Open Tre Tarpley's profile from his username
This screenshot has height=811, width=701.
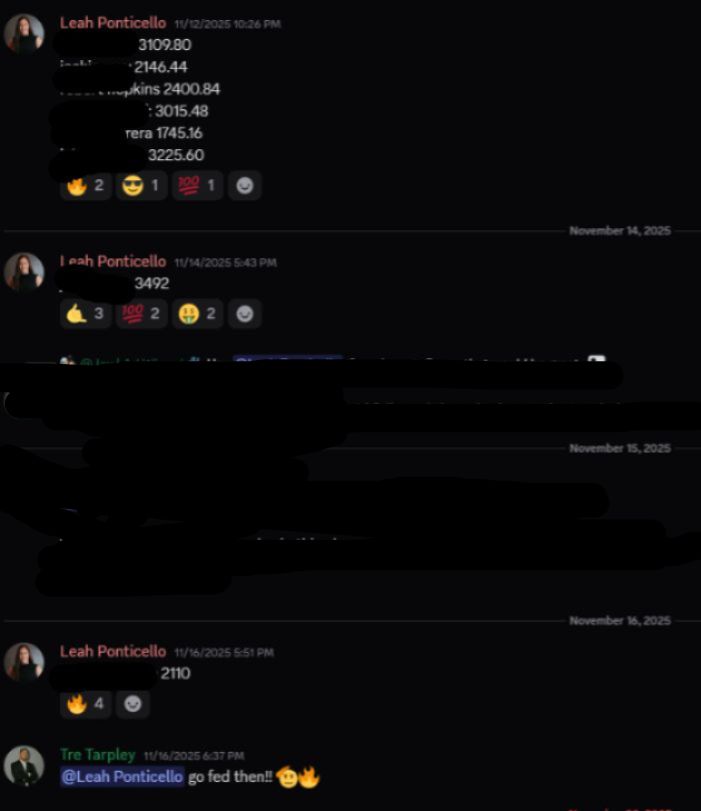(x=97, y=755)
